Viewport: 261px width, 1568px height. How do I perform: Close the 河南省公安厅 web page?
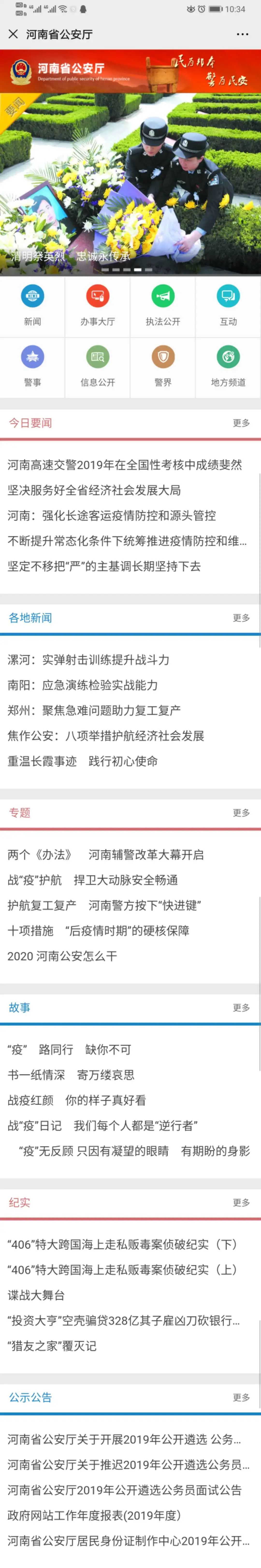click(x=13, y=34)
